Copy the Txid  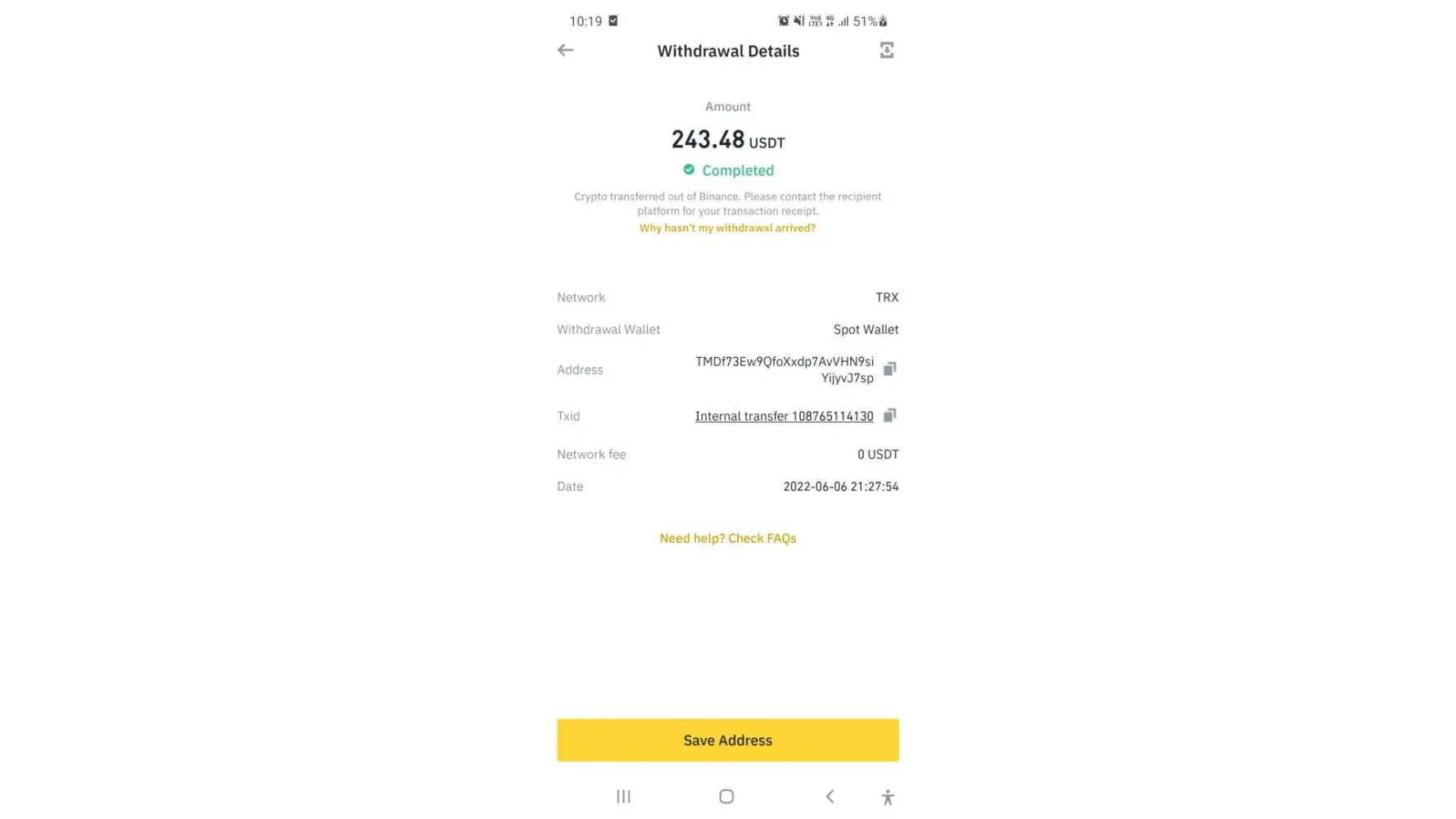point(890,415)
